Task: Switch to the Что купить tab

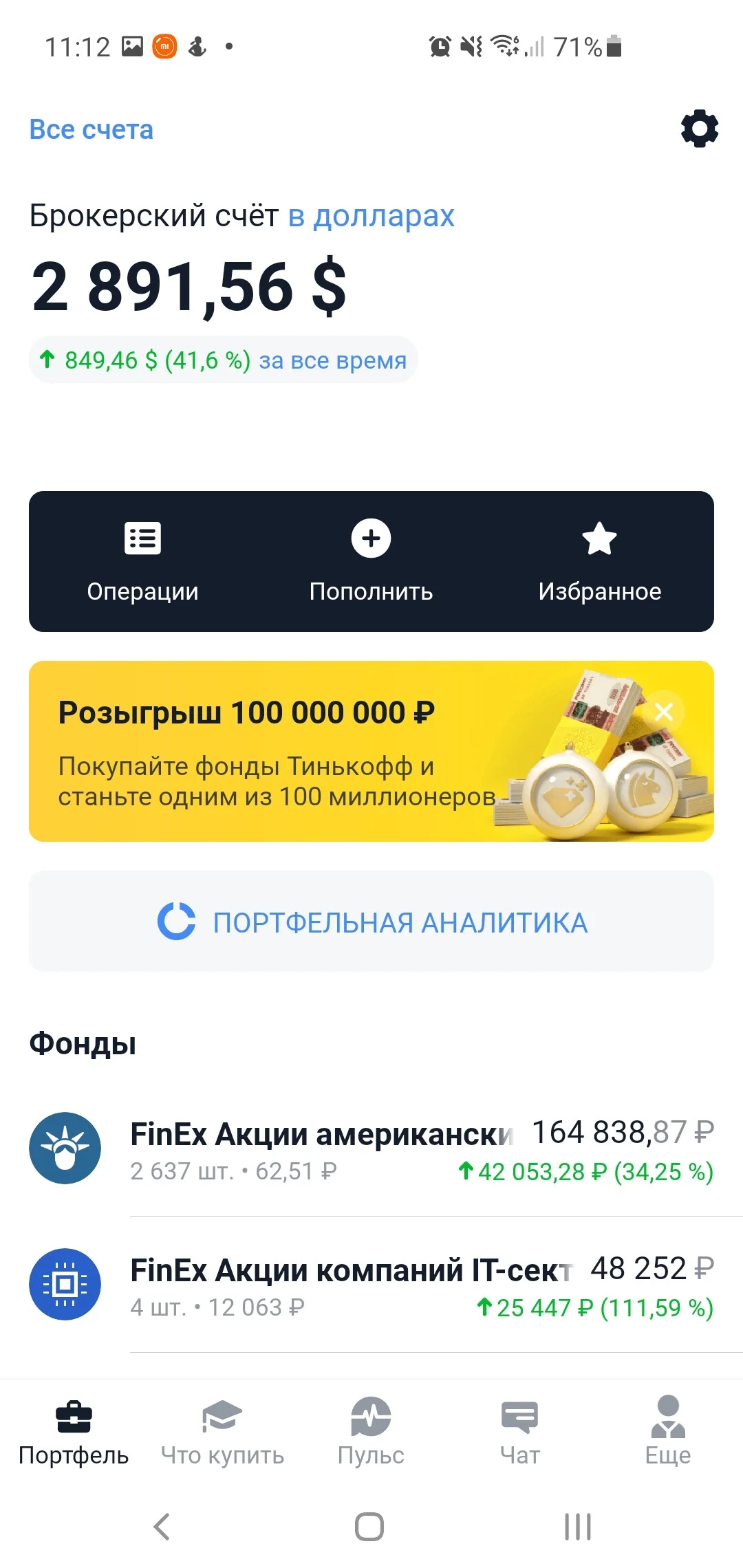Action: coord(222,1432)
